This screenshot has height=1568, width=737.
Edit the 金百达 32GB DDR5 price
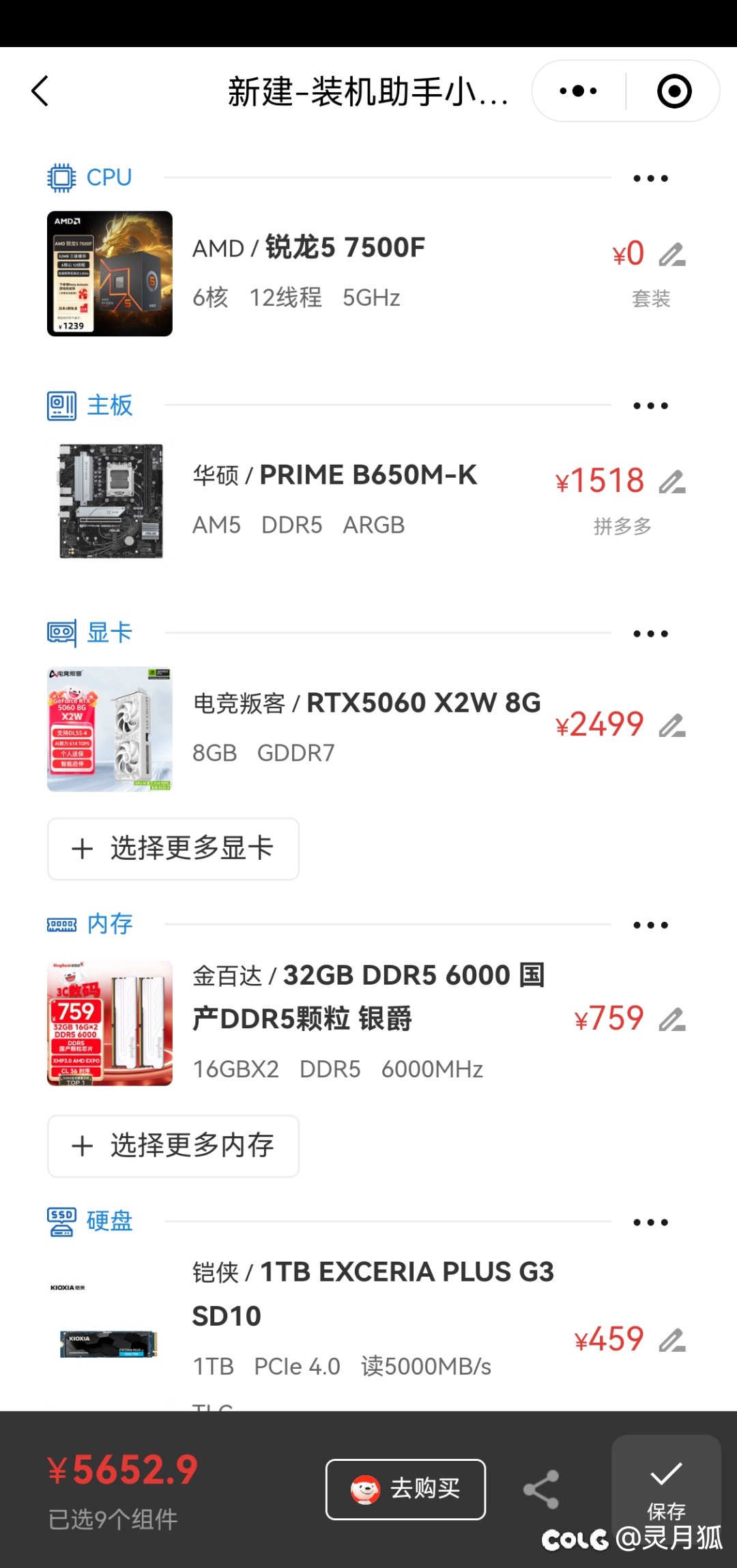pyautogui.click(x=672, y=1019)
